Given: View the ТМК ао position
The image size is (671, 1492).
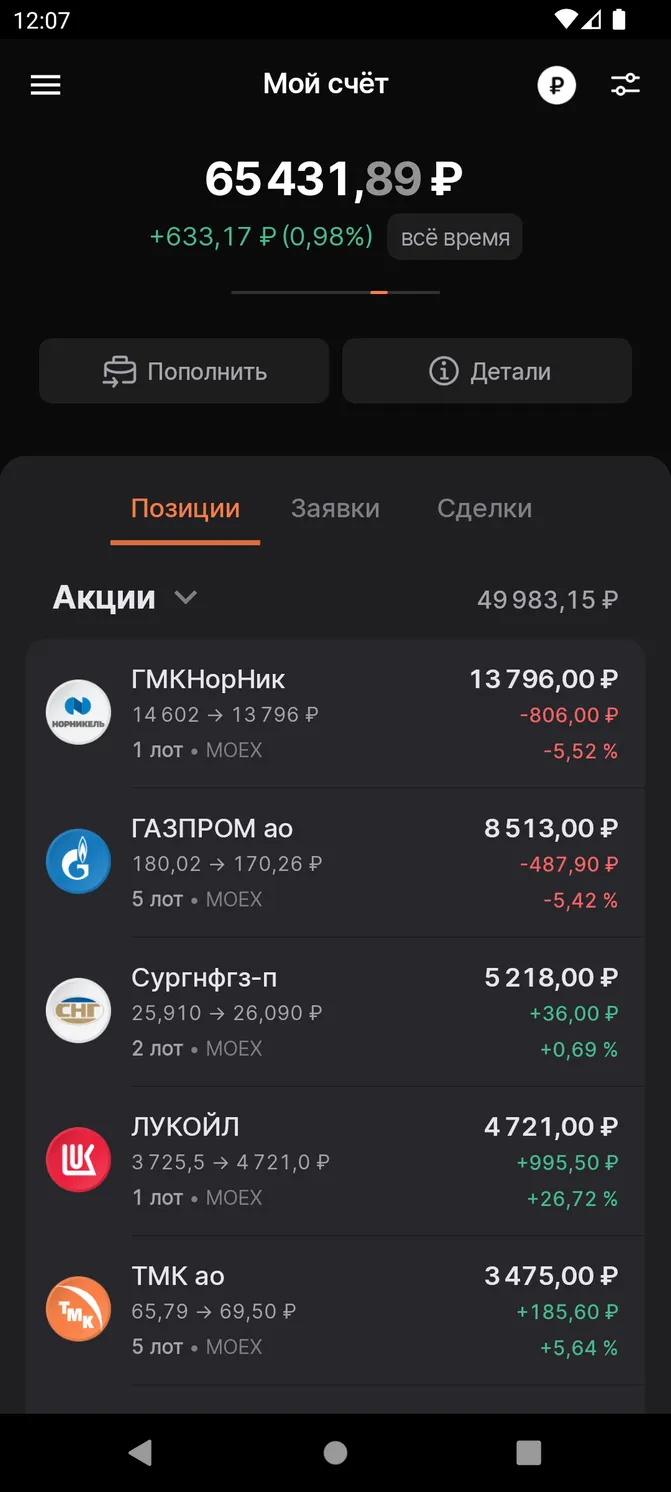Looking at the screenshot, I should tap(335, 1309).
